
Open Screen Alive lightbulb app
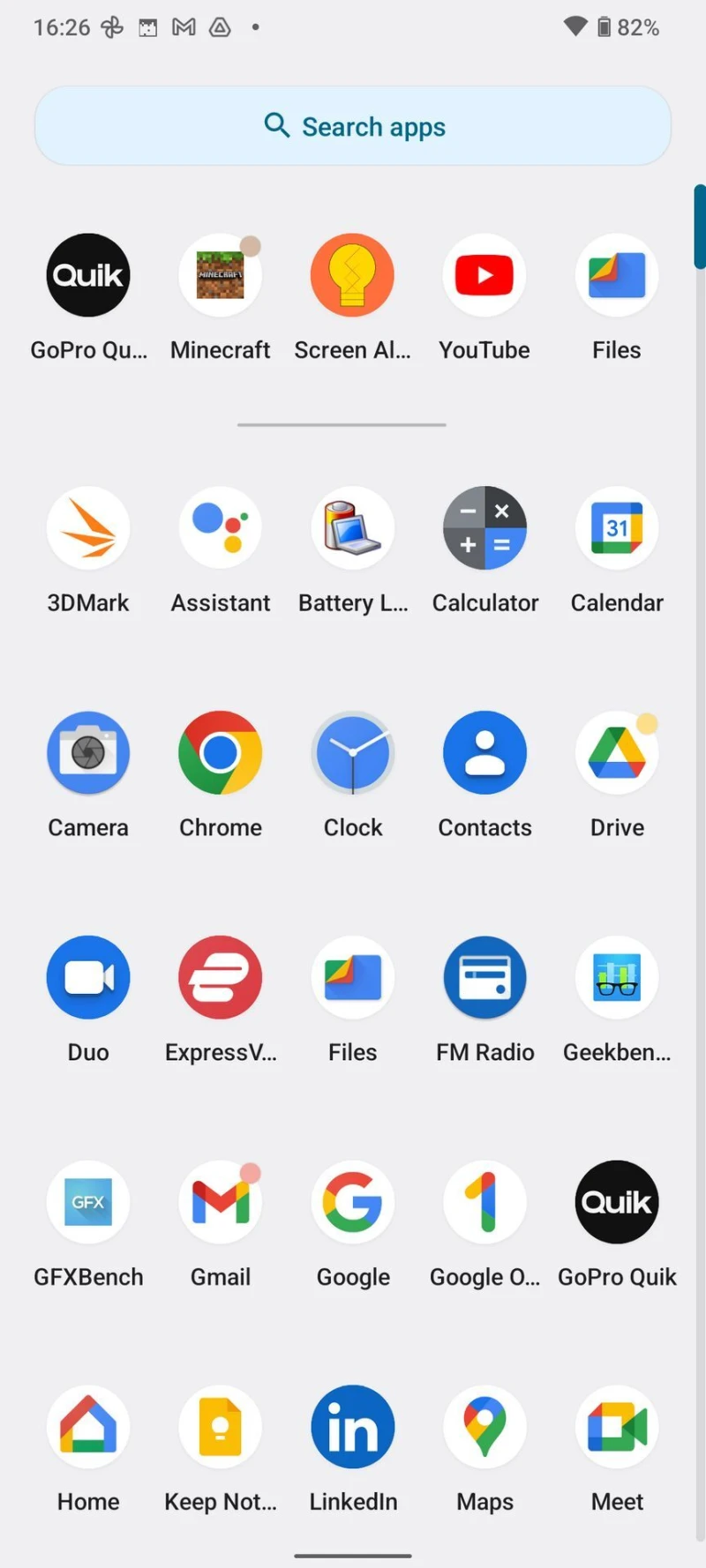352,276
